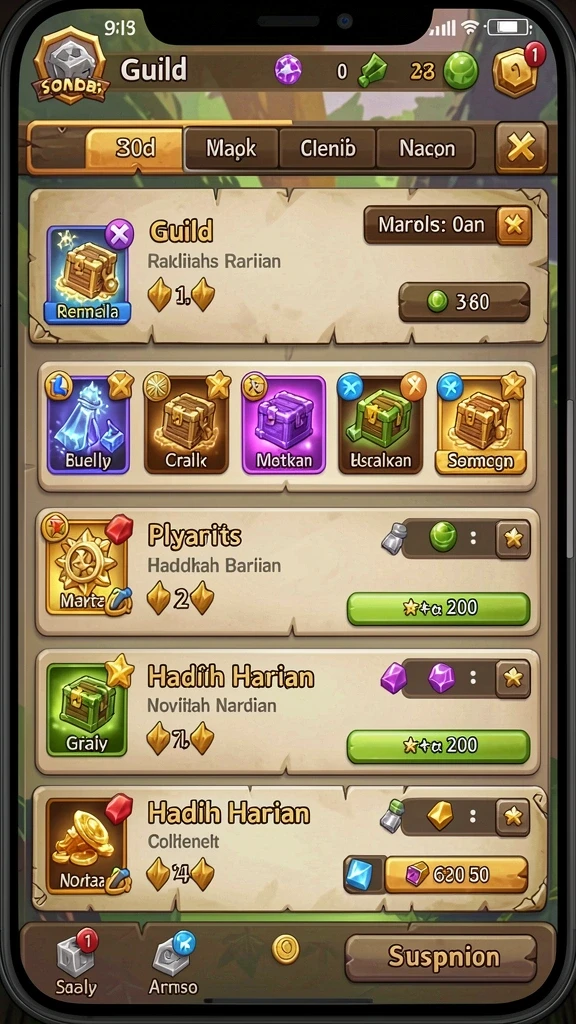Tap the gold coin icon in bottom bar

point(285,949)
